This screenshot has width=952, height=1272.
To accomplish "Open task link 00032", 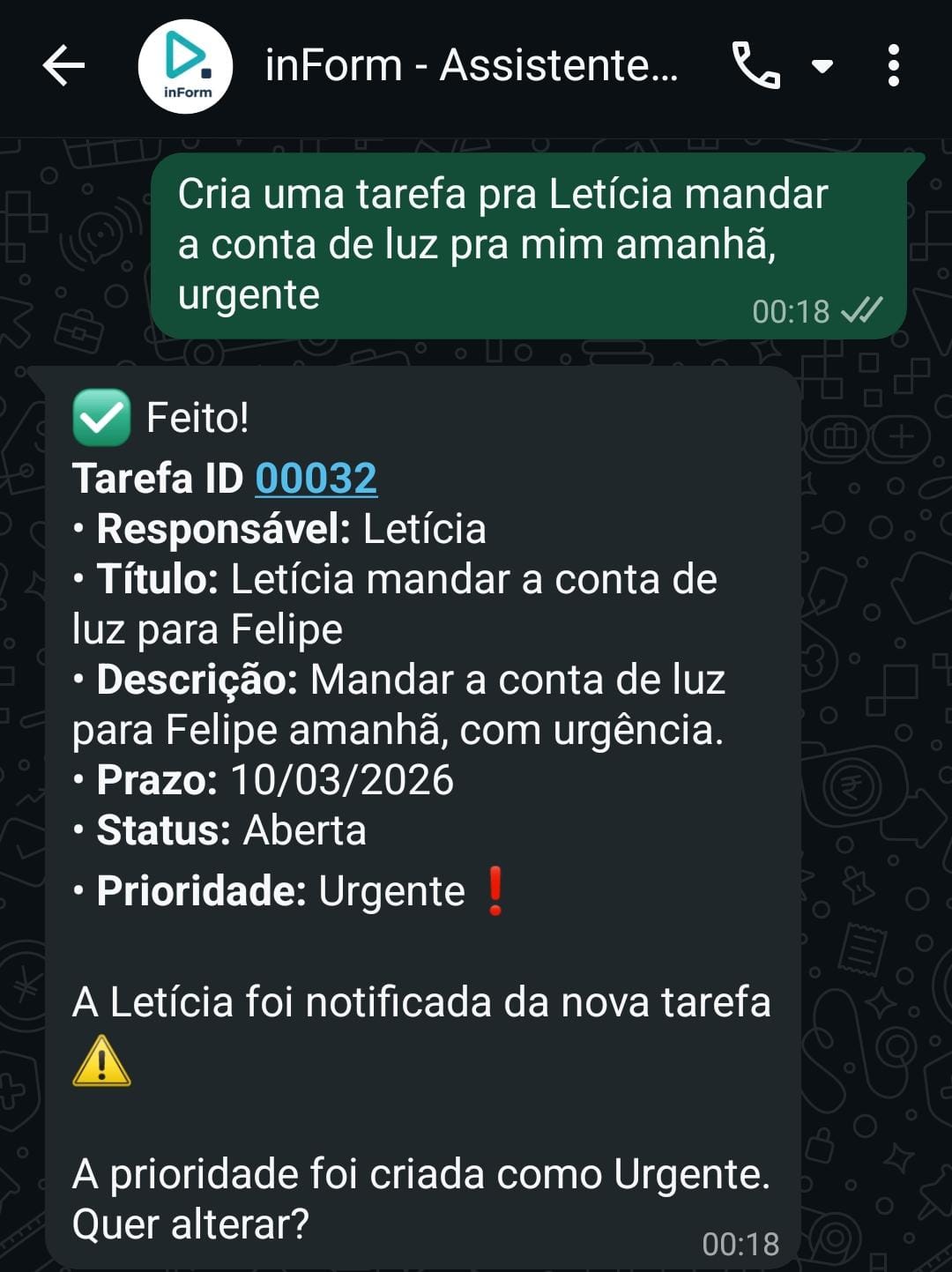I will (314, 479).
